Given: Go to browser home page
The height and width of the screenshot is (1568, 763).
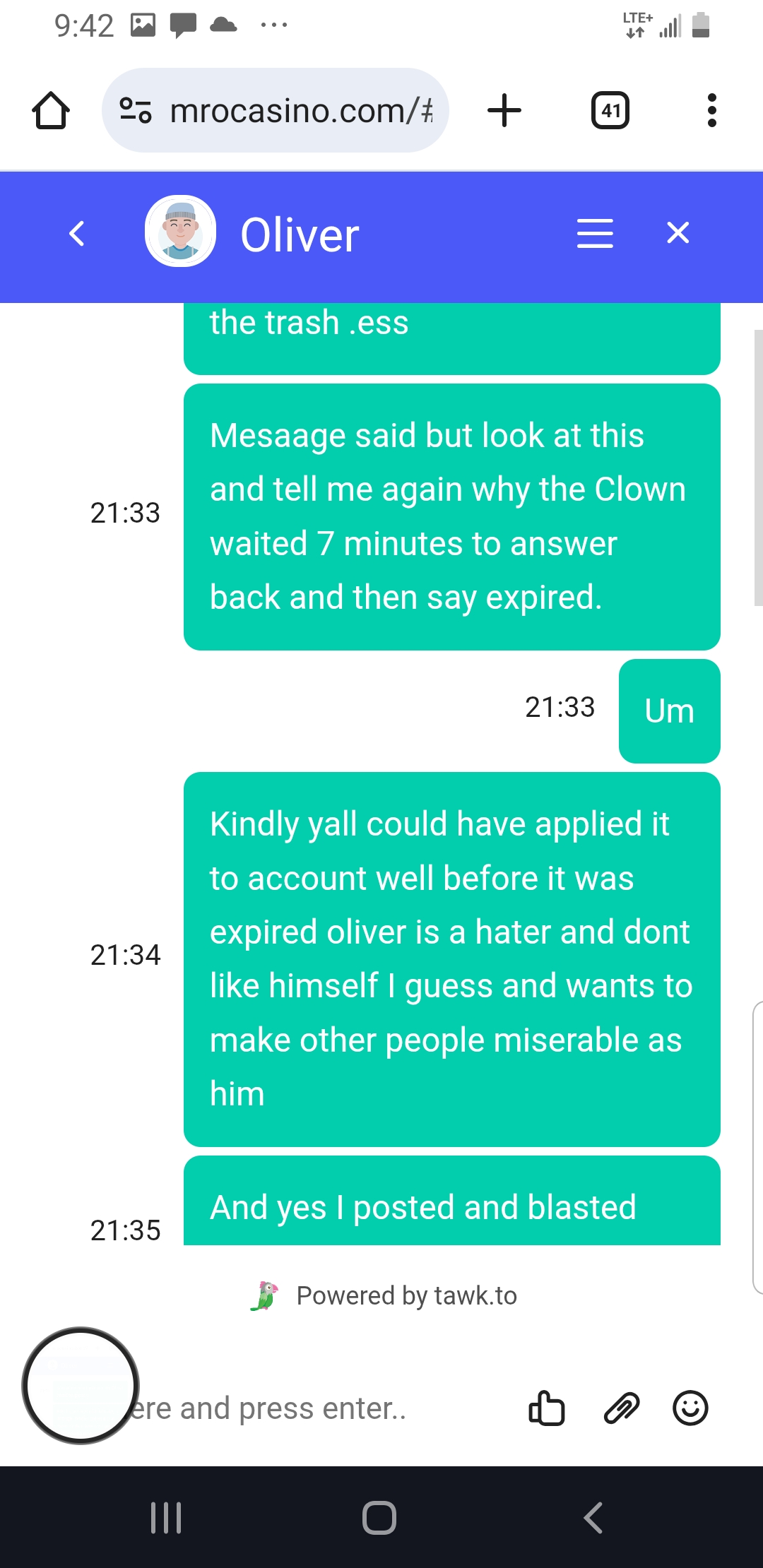Looking at the screenshot, I should click(51, 111).
